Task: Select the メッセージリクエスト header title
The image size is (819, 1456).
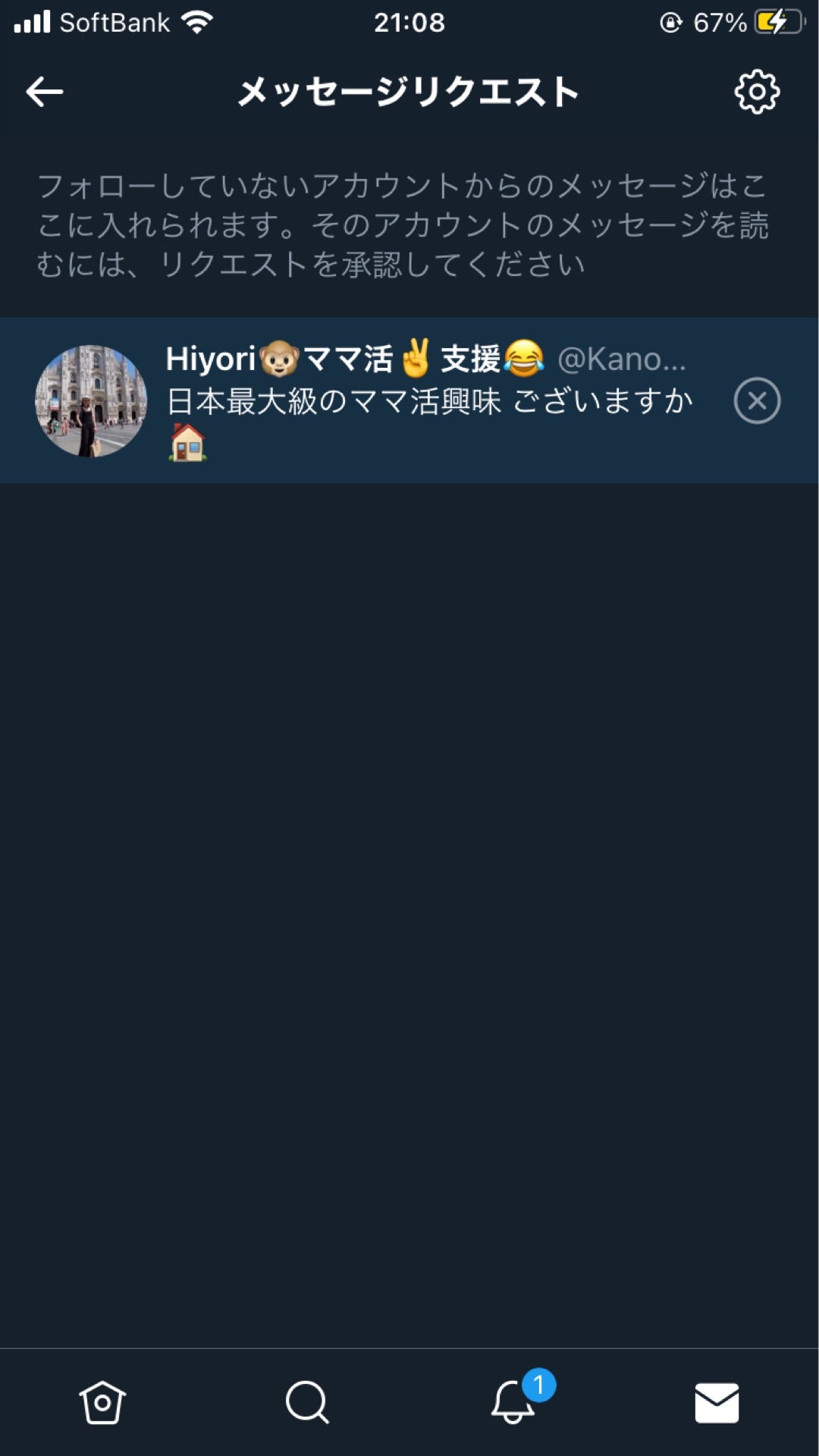Action: point(408,93)
